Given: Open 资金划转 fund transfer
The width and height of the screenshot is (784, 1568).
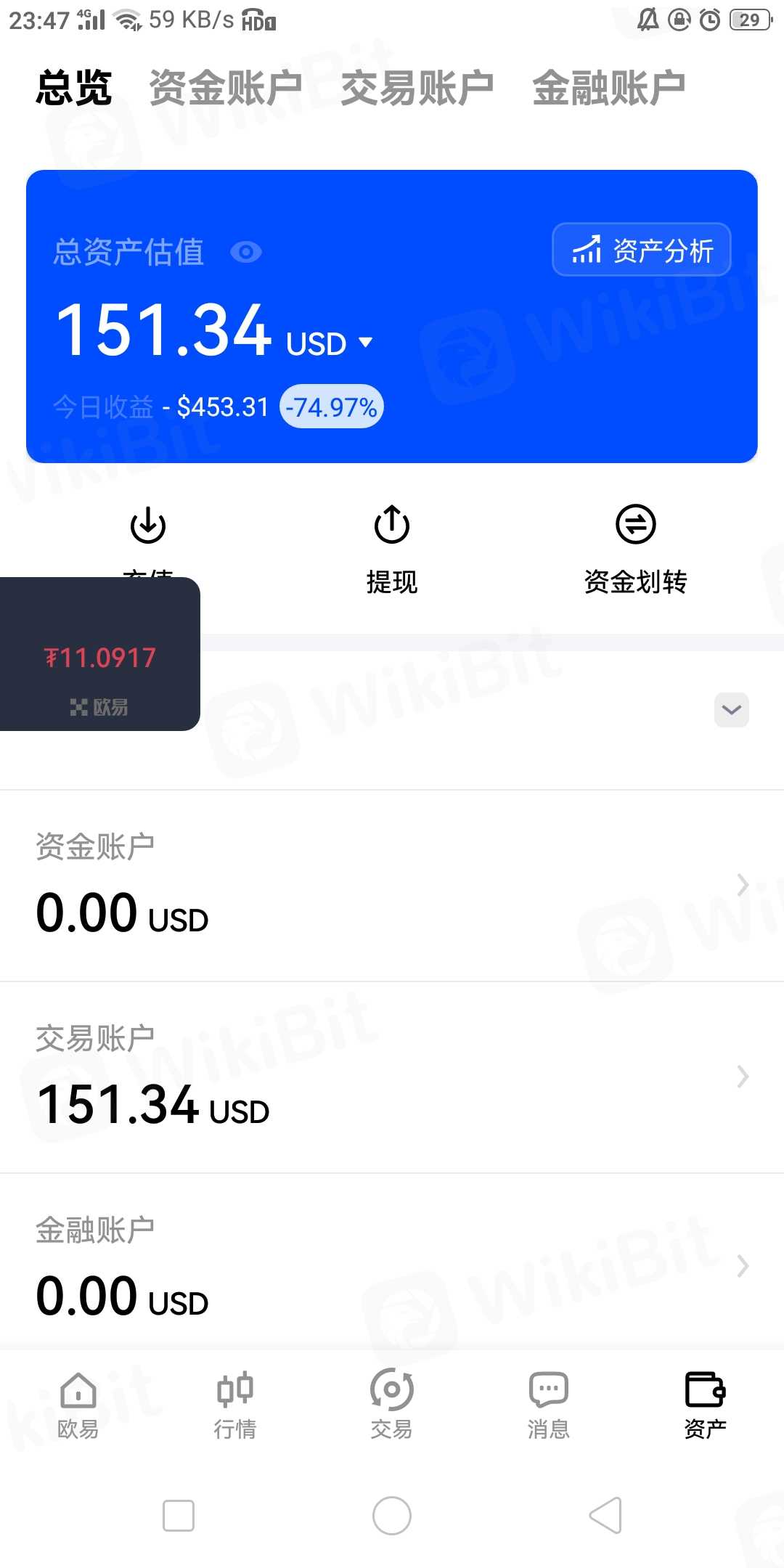Looking at the screenshot, I should [x=635, y=550].
